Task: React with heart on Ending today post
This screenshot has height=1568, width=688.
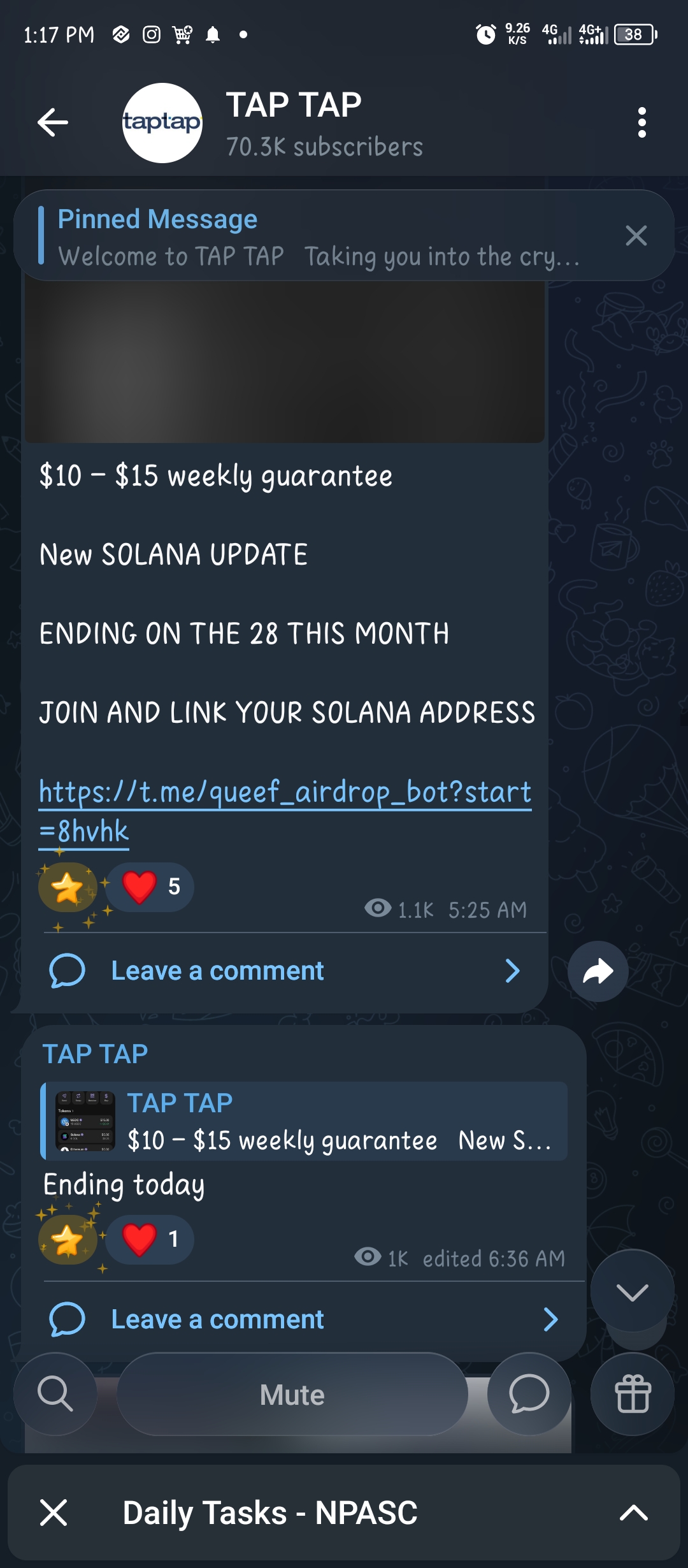Action: click(x=150, y=1239)
